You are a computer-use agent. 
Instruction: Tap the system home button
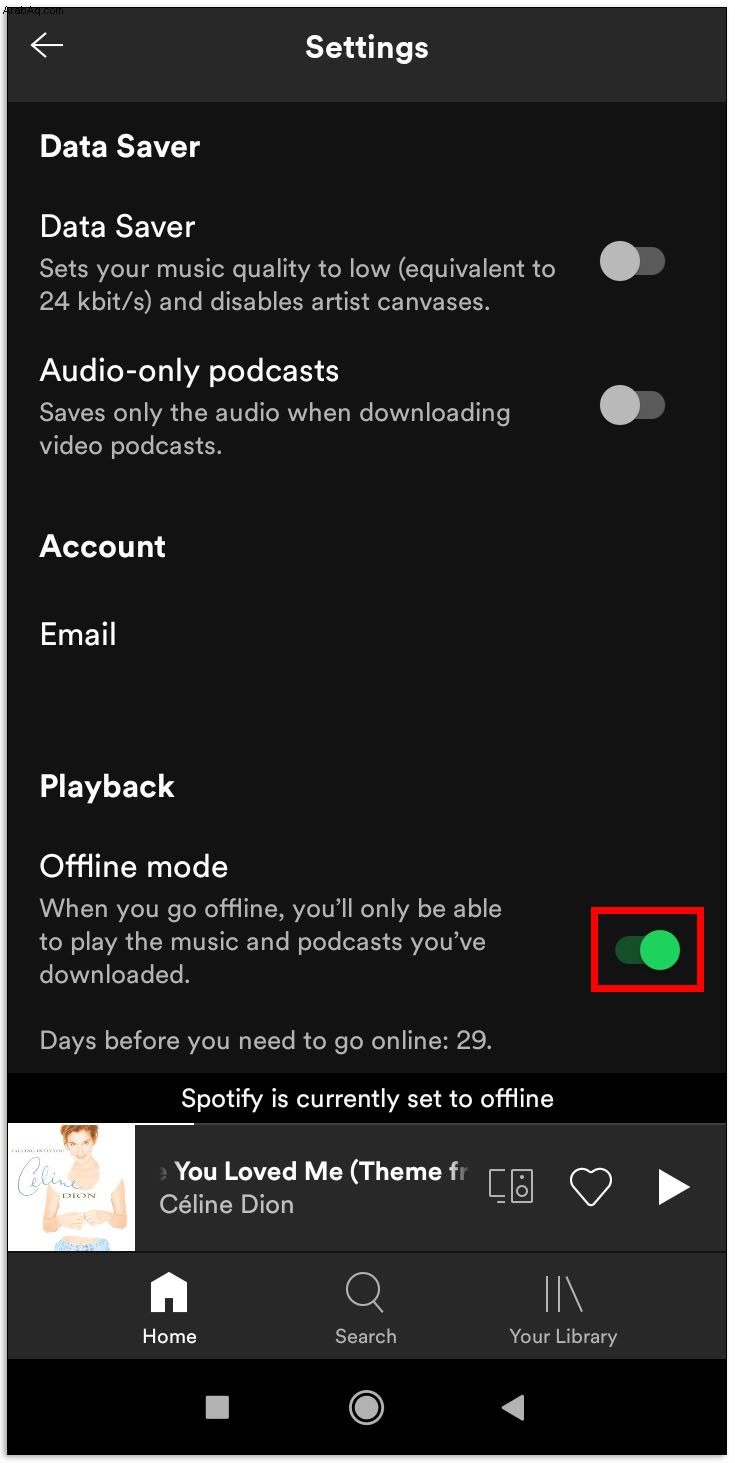tap(366, 1407)
